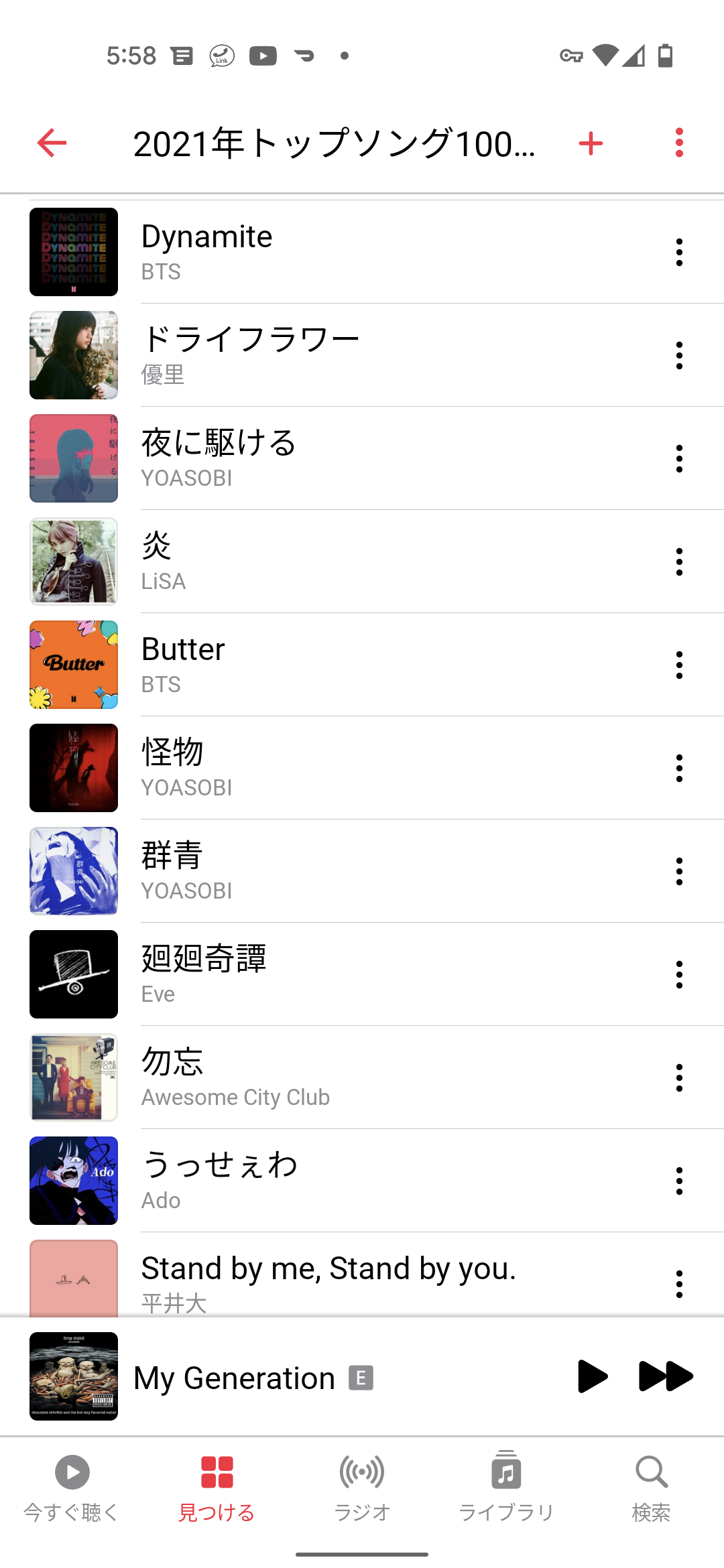
Task: Play 夜に駆ける by YOASOBI
Action: [x=335, y=459]
